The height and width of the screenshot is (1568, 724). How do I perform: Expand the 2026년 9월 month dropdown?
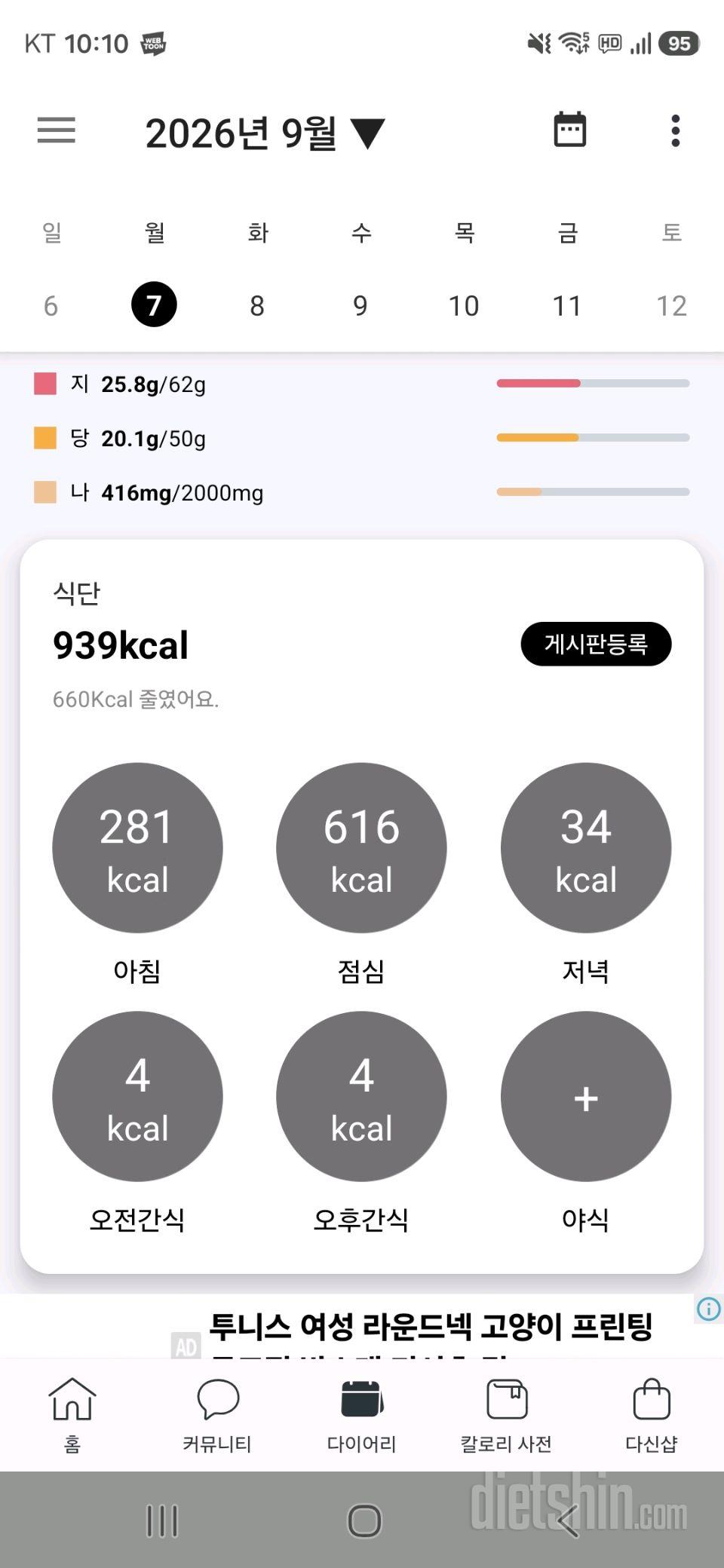click(x=265, y=133)
